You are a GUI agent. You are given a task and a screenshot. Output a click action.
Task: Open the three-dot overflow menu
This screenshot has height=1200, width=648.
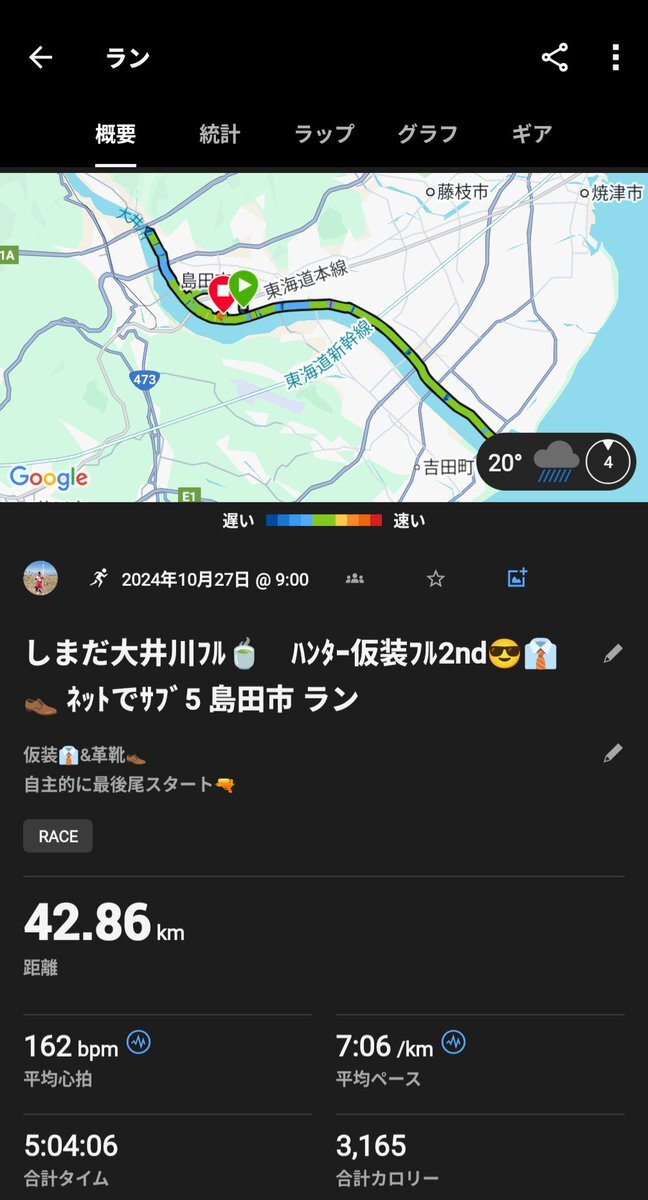pyautogui.click(x=616, y=58)
